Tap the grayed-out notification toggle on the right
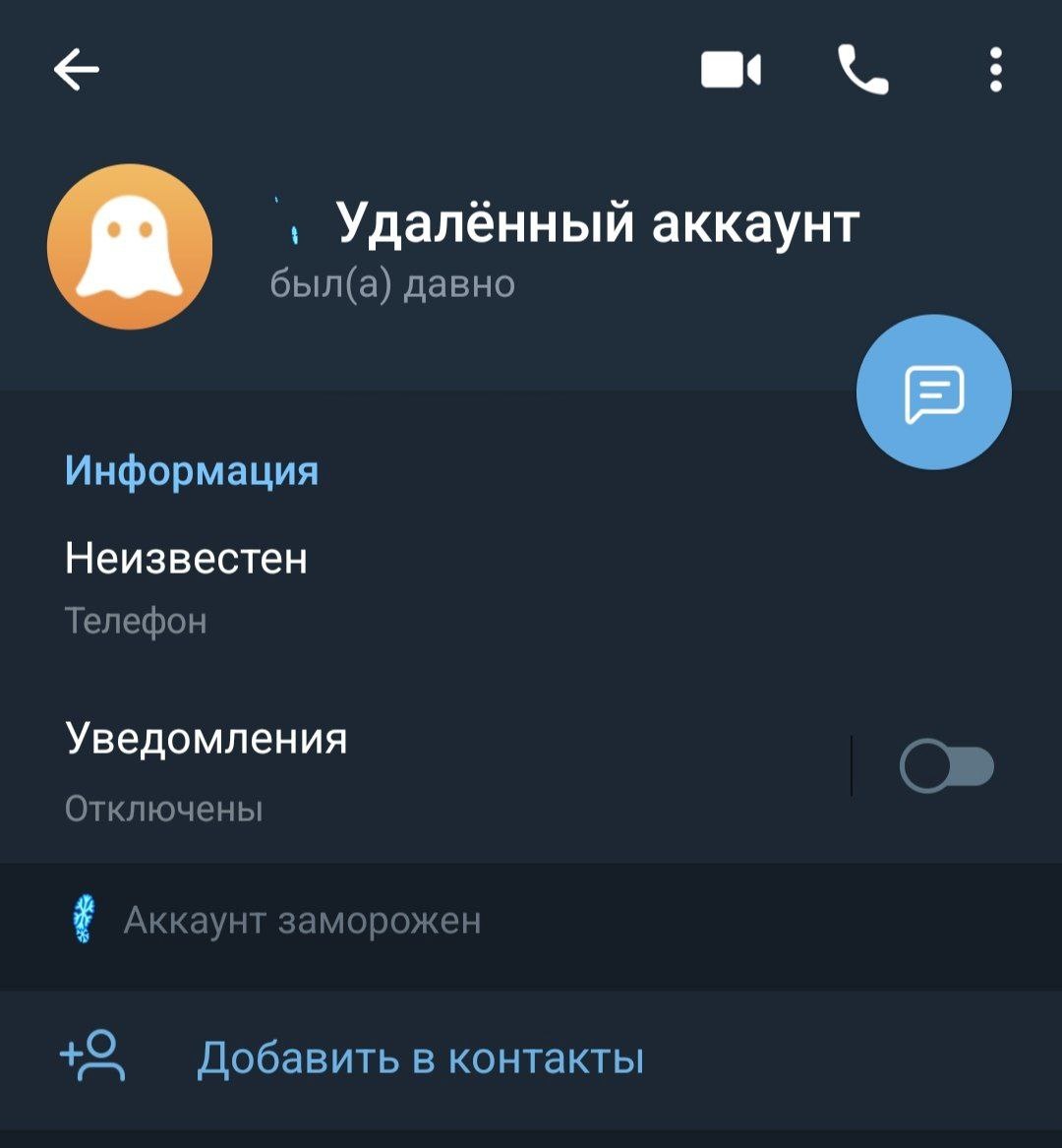Image resolution: width=1062 pixels, height=1148 pixels. tap(947, 765)
